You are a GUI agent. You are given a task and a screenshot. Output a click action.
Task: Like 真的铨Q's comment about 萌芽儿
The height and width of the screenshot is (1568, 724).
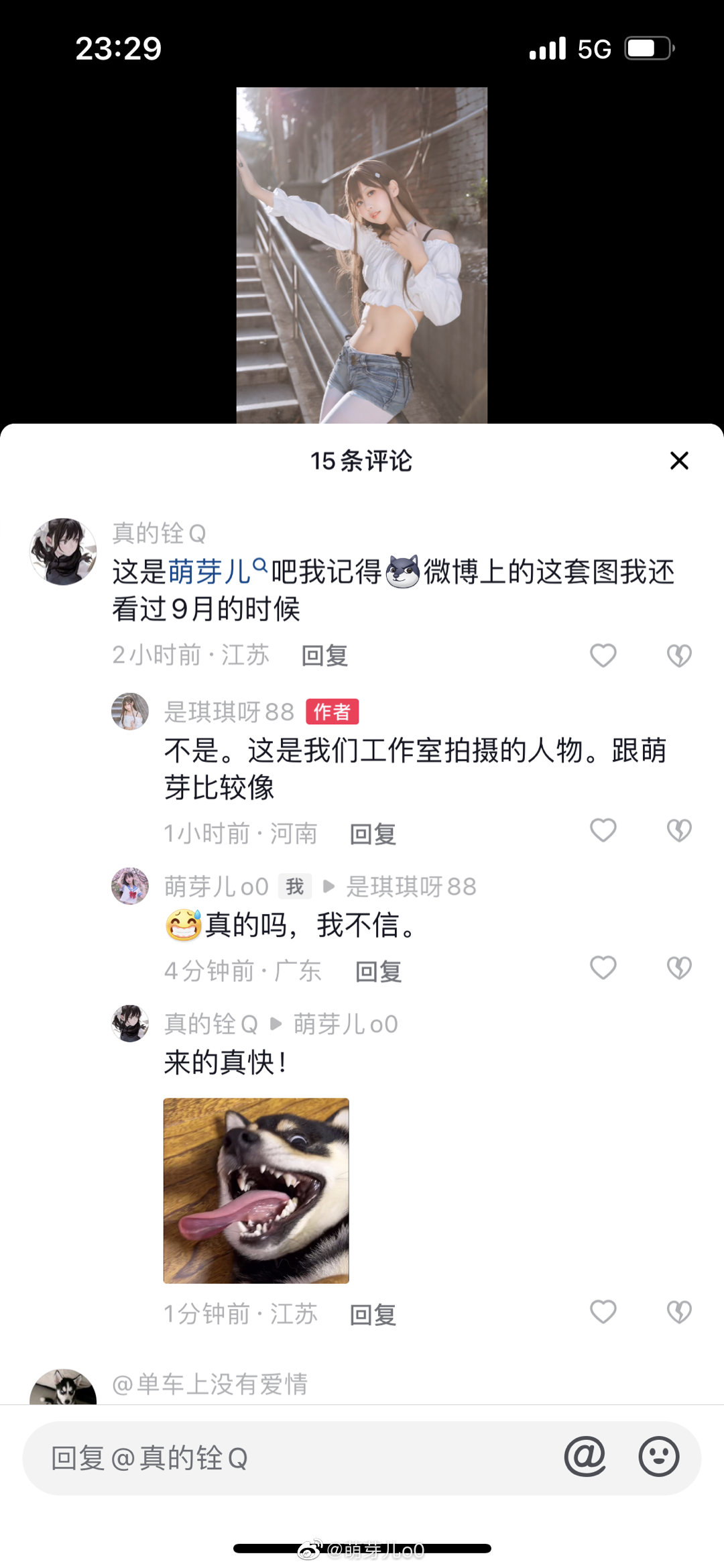(x=603, y=655)
